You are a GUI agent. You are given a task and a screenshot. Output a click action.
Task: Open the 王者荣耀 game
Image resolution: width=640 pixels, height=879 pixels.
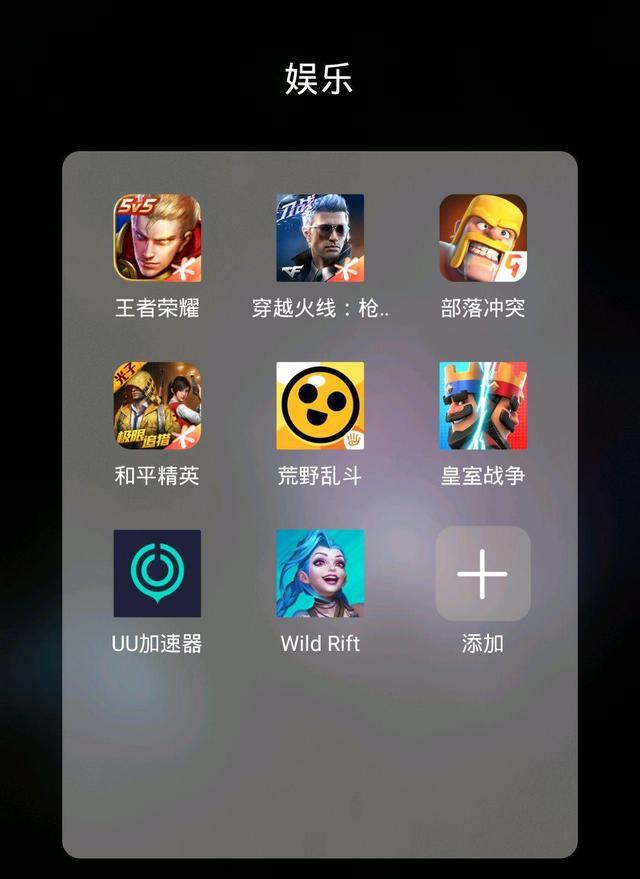tap(157, 238)
